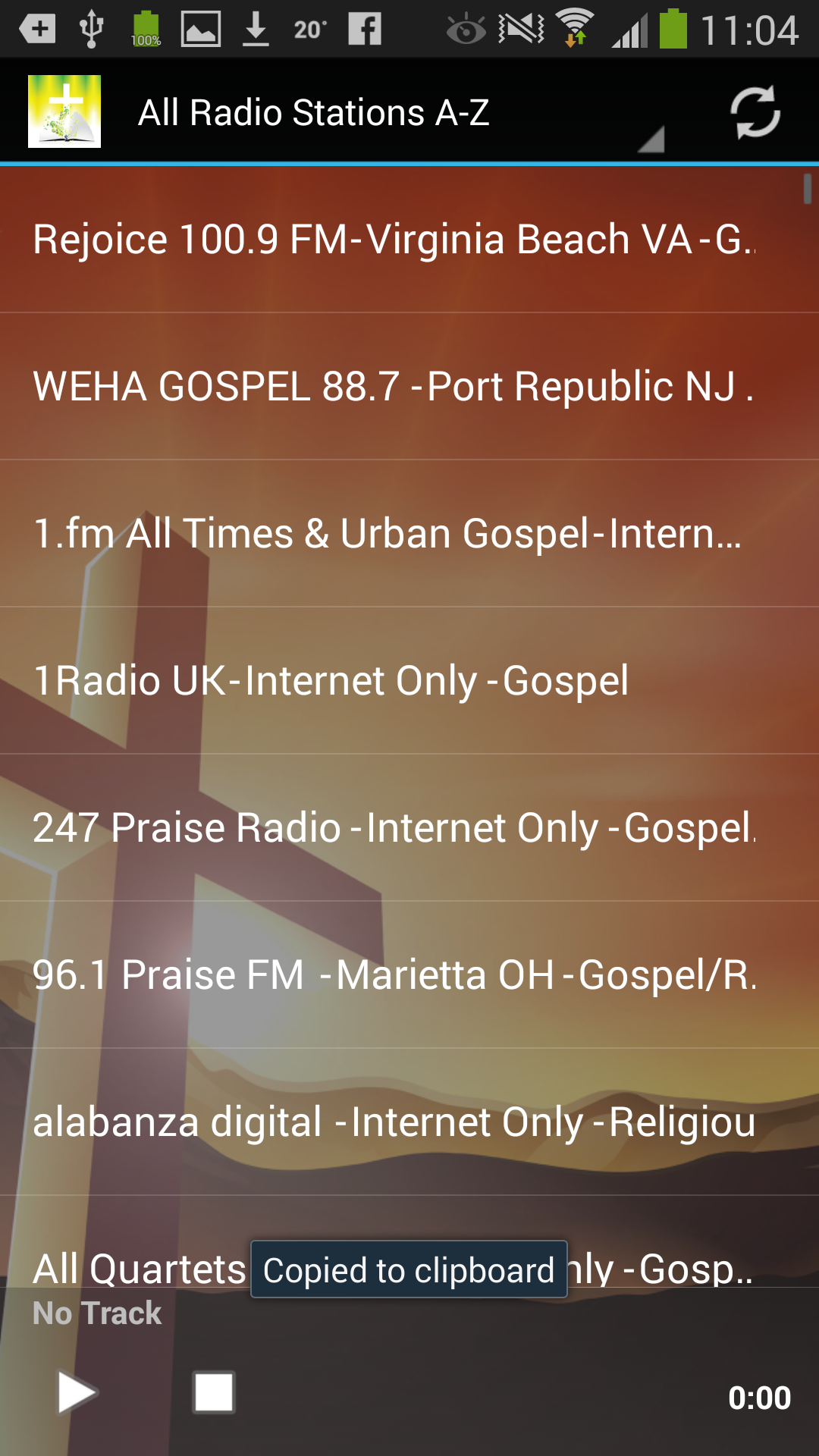Select WEHA GOSPEL 88.7 Port Republic station

point(394,385)
